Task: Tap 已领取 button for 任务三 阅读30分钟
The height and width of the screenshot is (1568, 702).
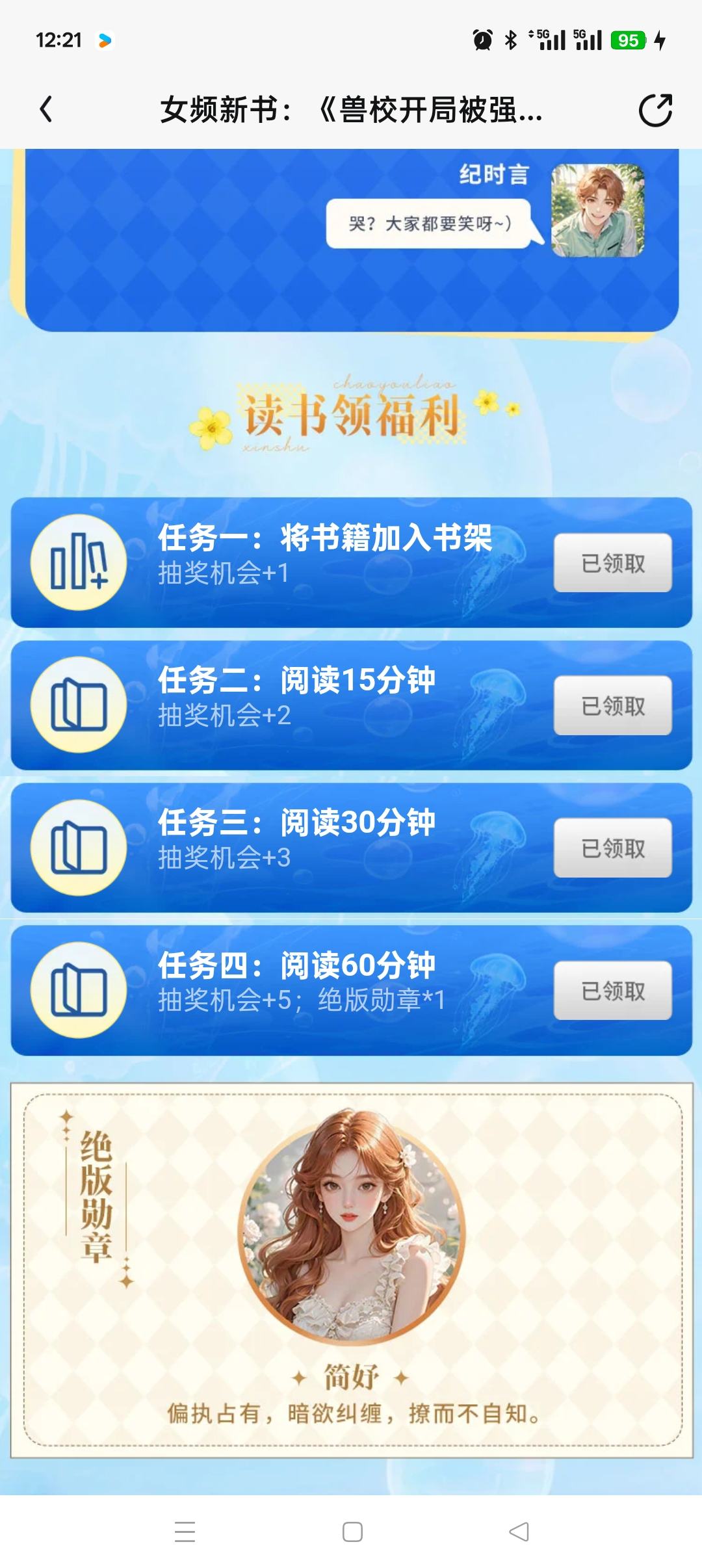Action: coord(612,848)
